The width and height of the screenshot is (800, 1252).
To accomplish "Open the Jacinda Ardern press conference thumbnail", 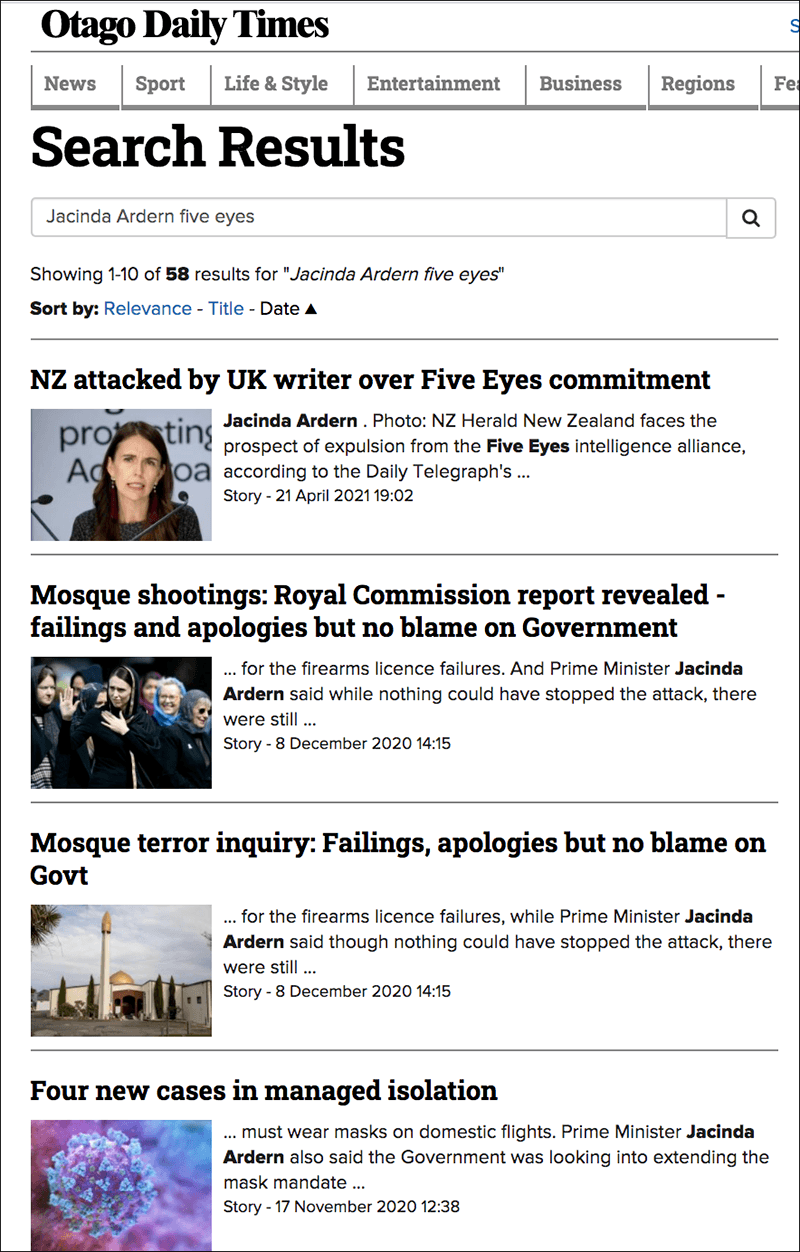I will (121, 474).
